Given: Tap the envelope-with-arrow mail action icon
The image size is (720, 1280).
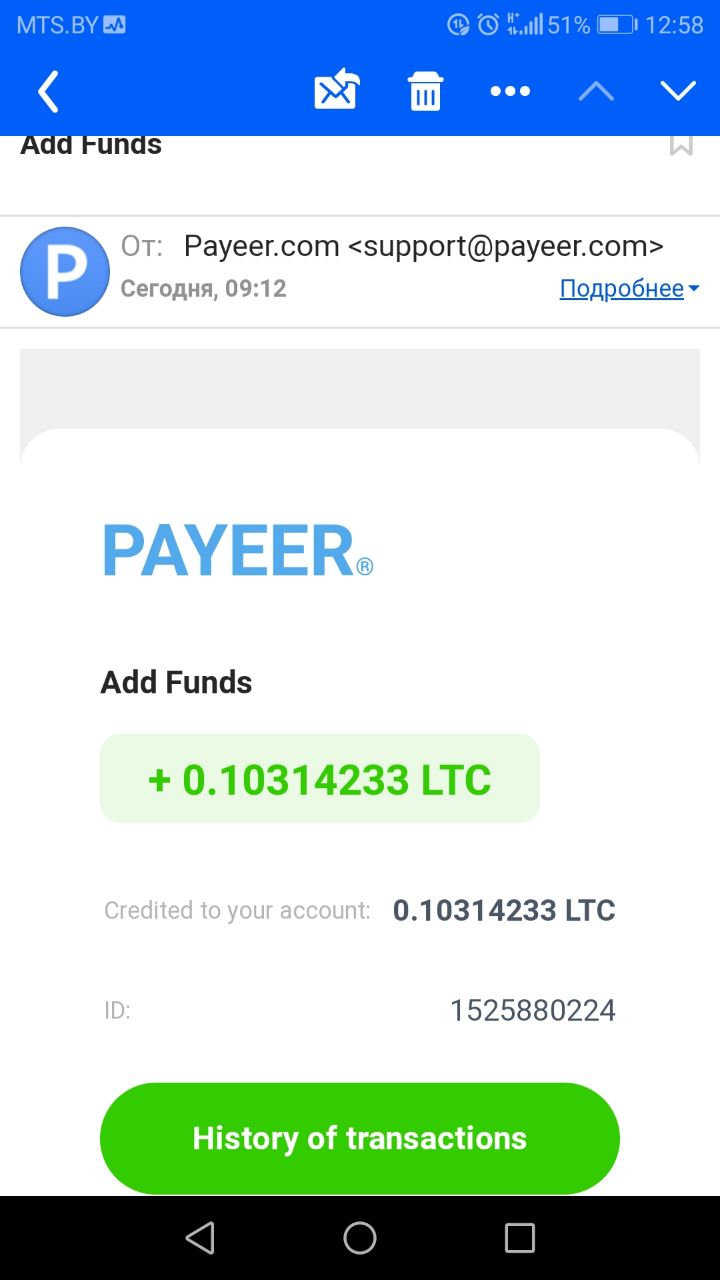Looking at the screenshot, I should coord(337,91).
